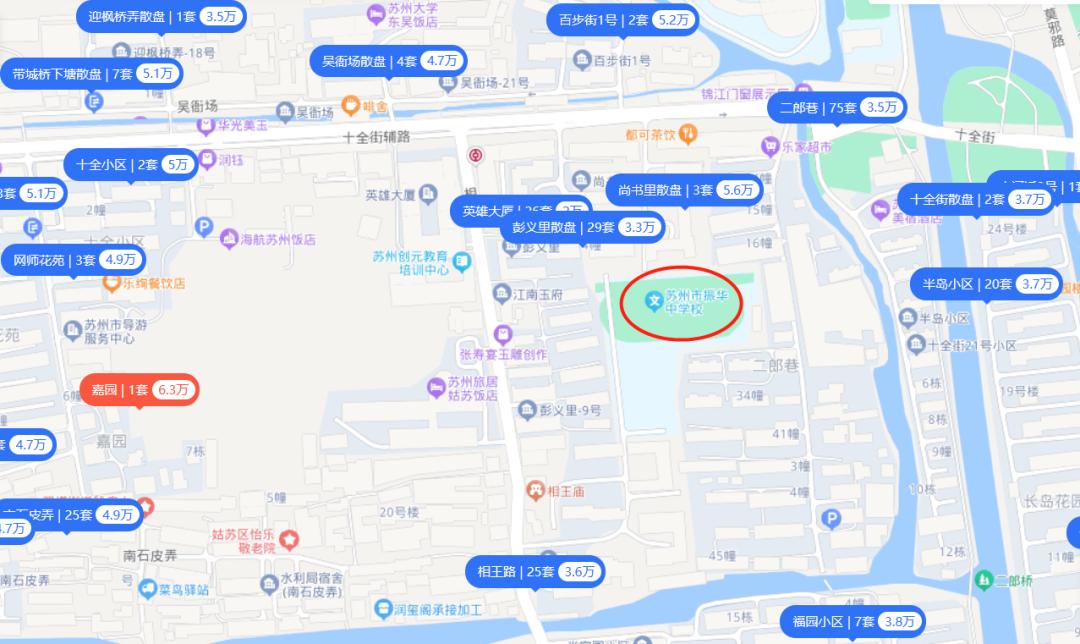Open the highlighted 嘉园 1套 marker
This screenshot has height=644, width=1080.
(139, 390)
